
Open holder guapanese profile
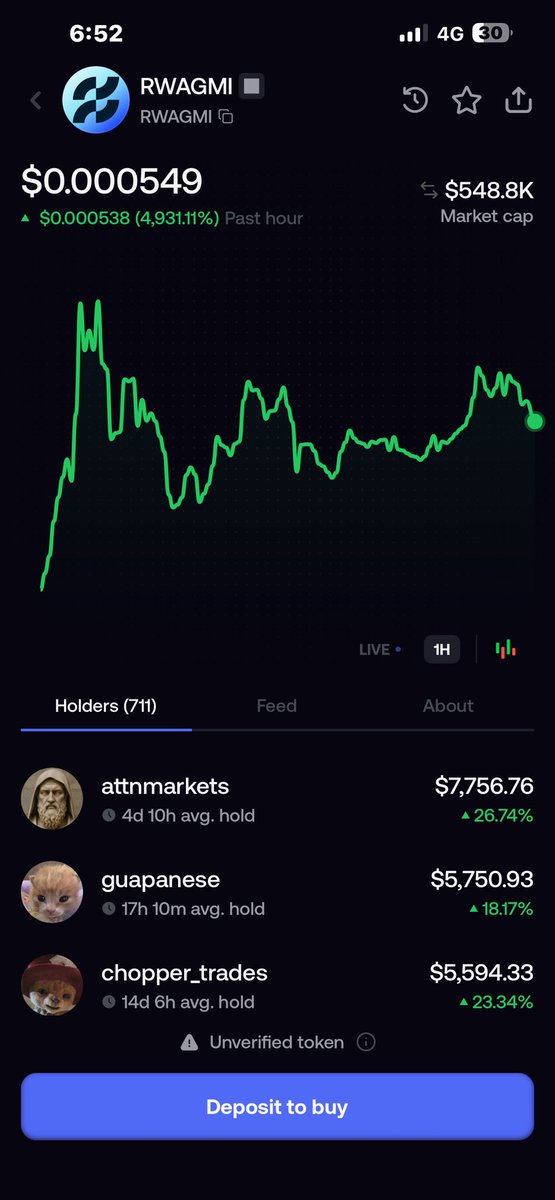point(277,893)
